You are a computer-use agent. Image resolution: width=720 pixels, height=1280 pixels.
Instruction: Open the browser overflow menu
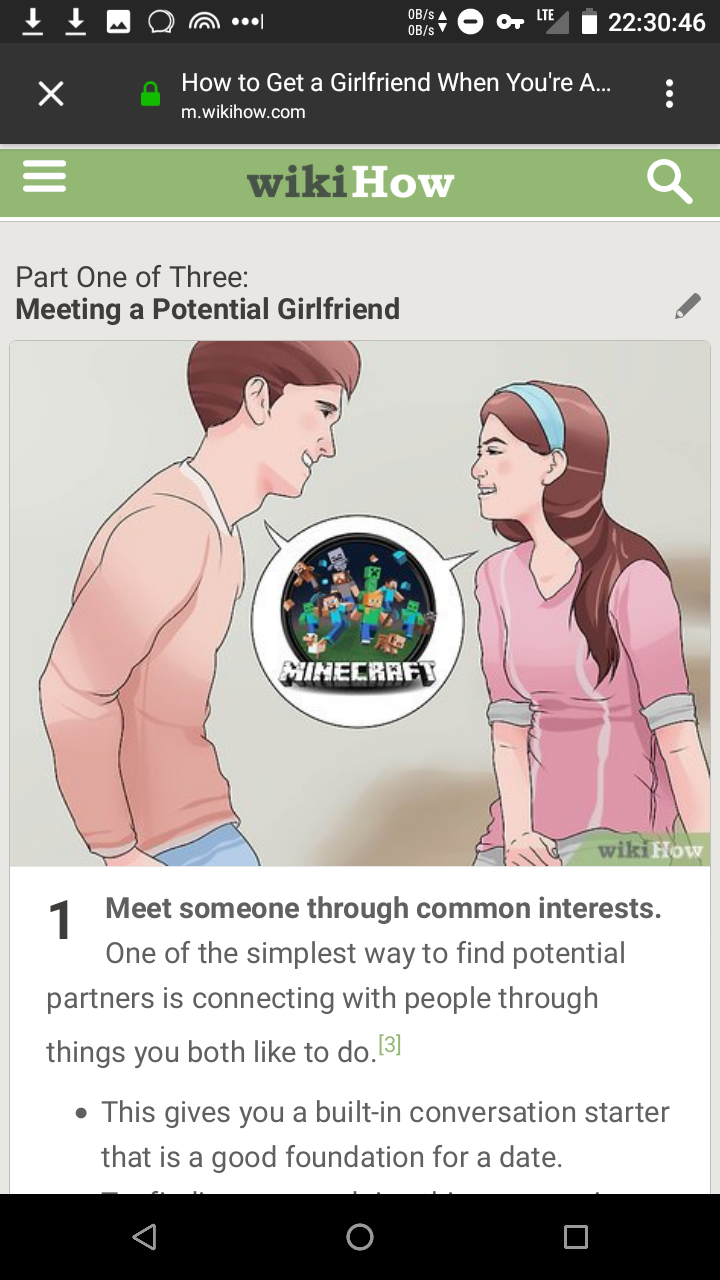[x=669, y=94]
